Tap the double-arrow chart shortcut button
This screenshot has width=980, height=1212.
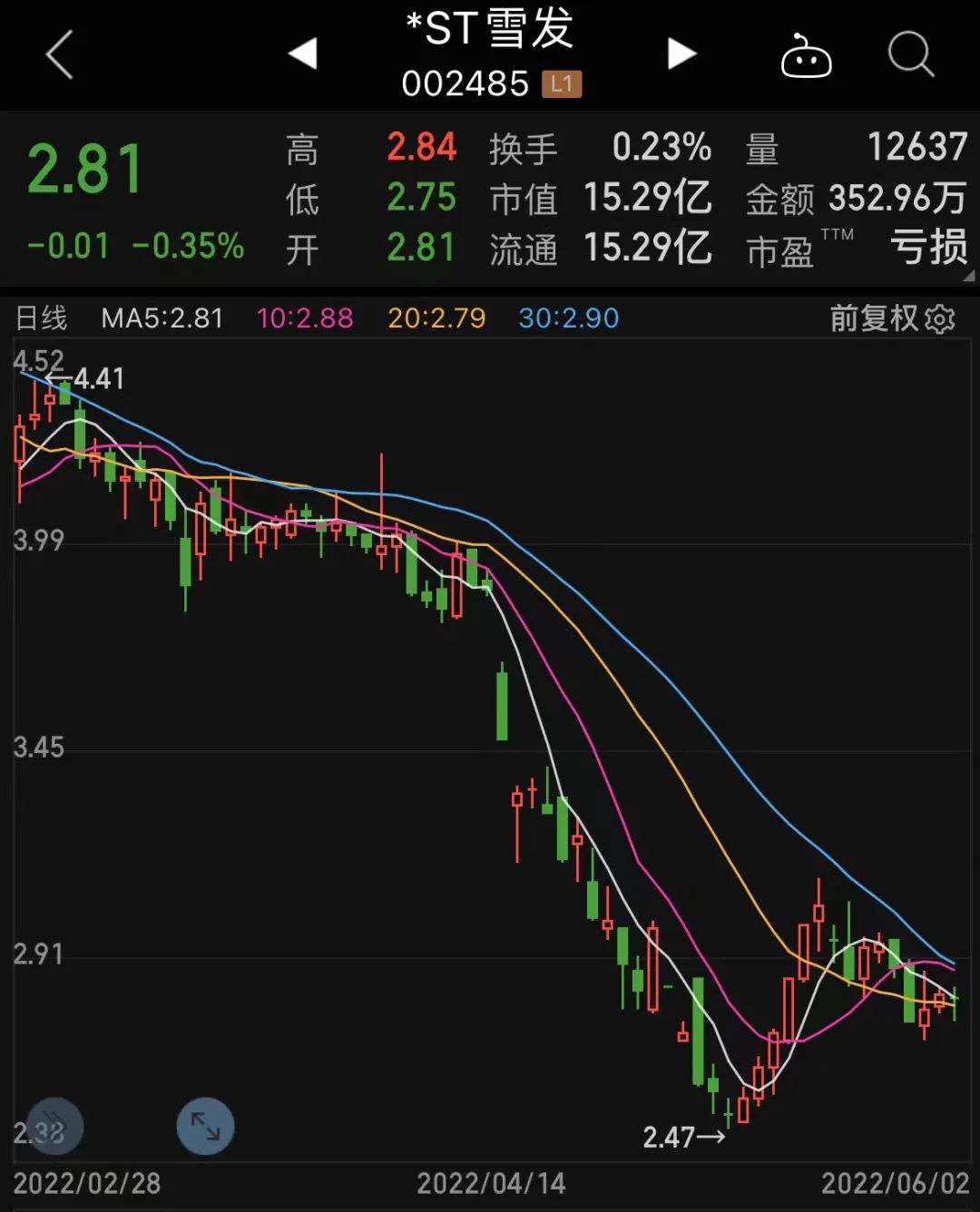[x=54, y=1126]
